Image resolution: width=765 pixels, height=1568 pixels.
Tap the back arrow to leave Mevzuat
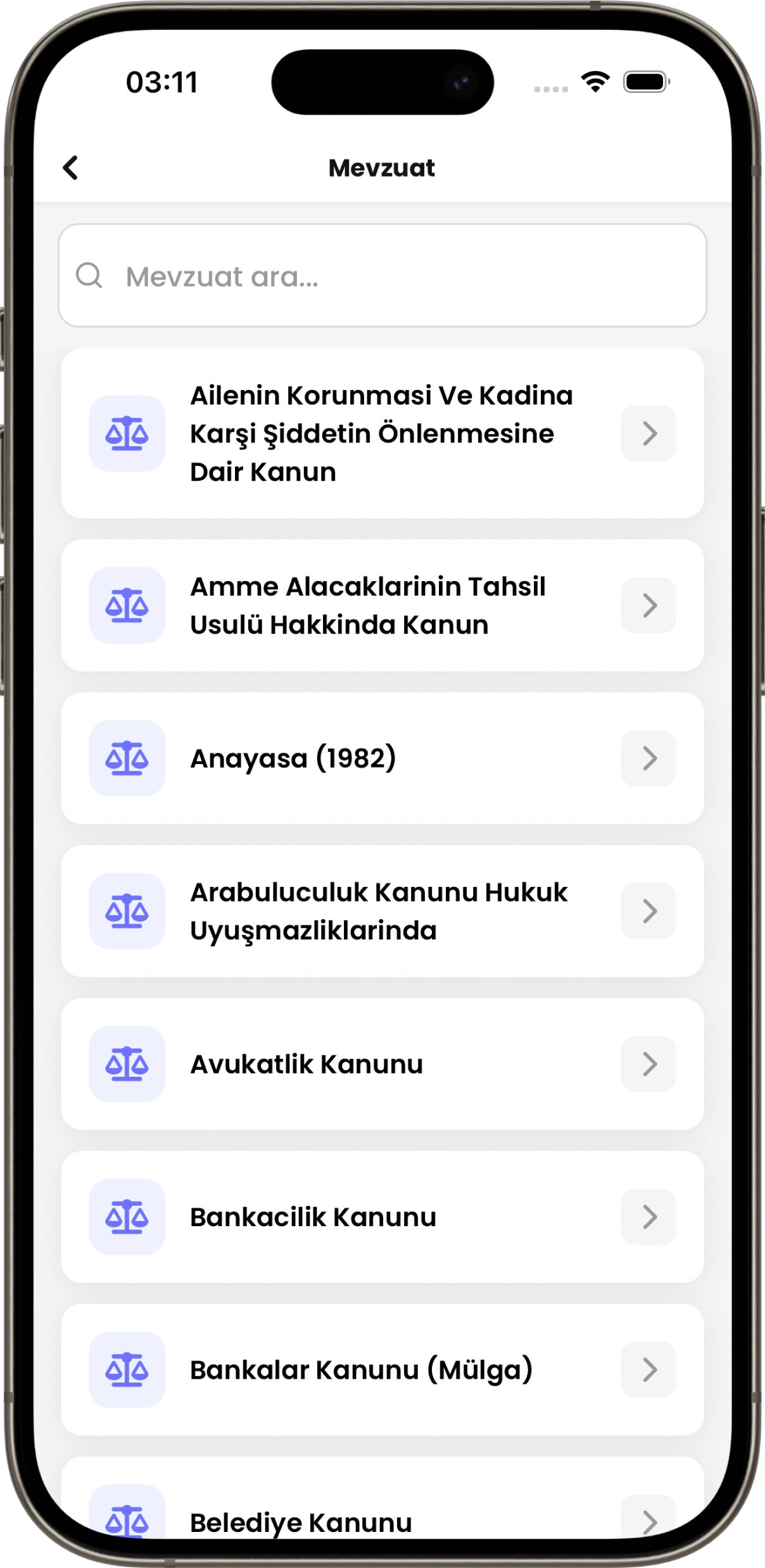[x=70, y=168]
